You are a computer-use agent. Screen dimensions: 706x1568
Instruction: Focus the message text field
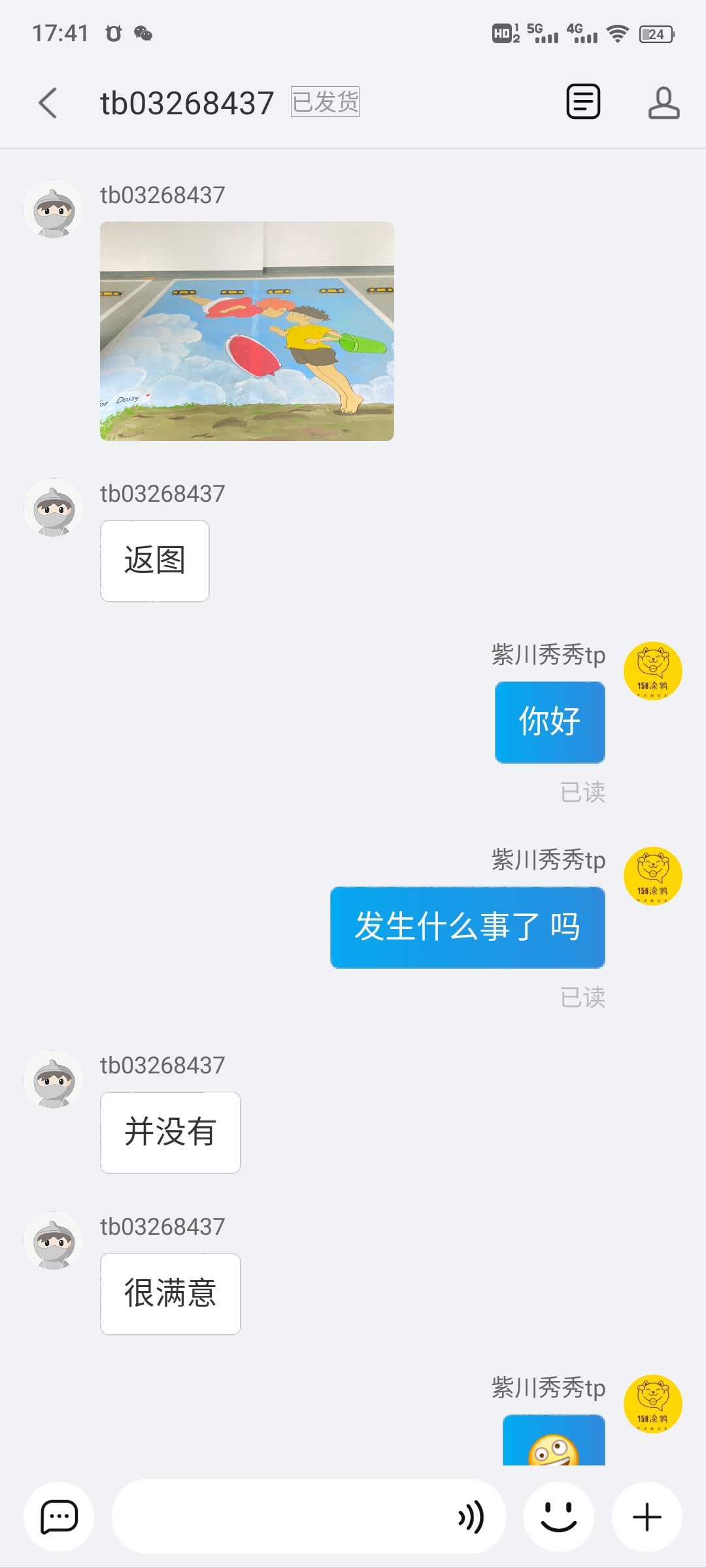point(281,1516)
